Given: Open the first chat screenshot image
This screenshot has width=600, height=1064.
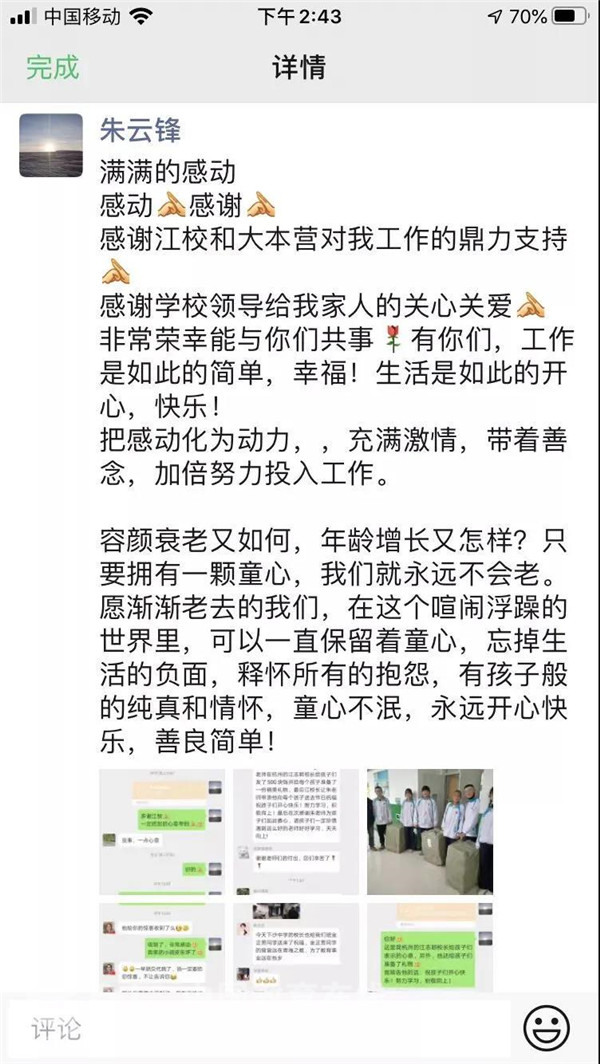Looking at the screenshot, I should pos(163,832).
